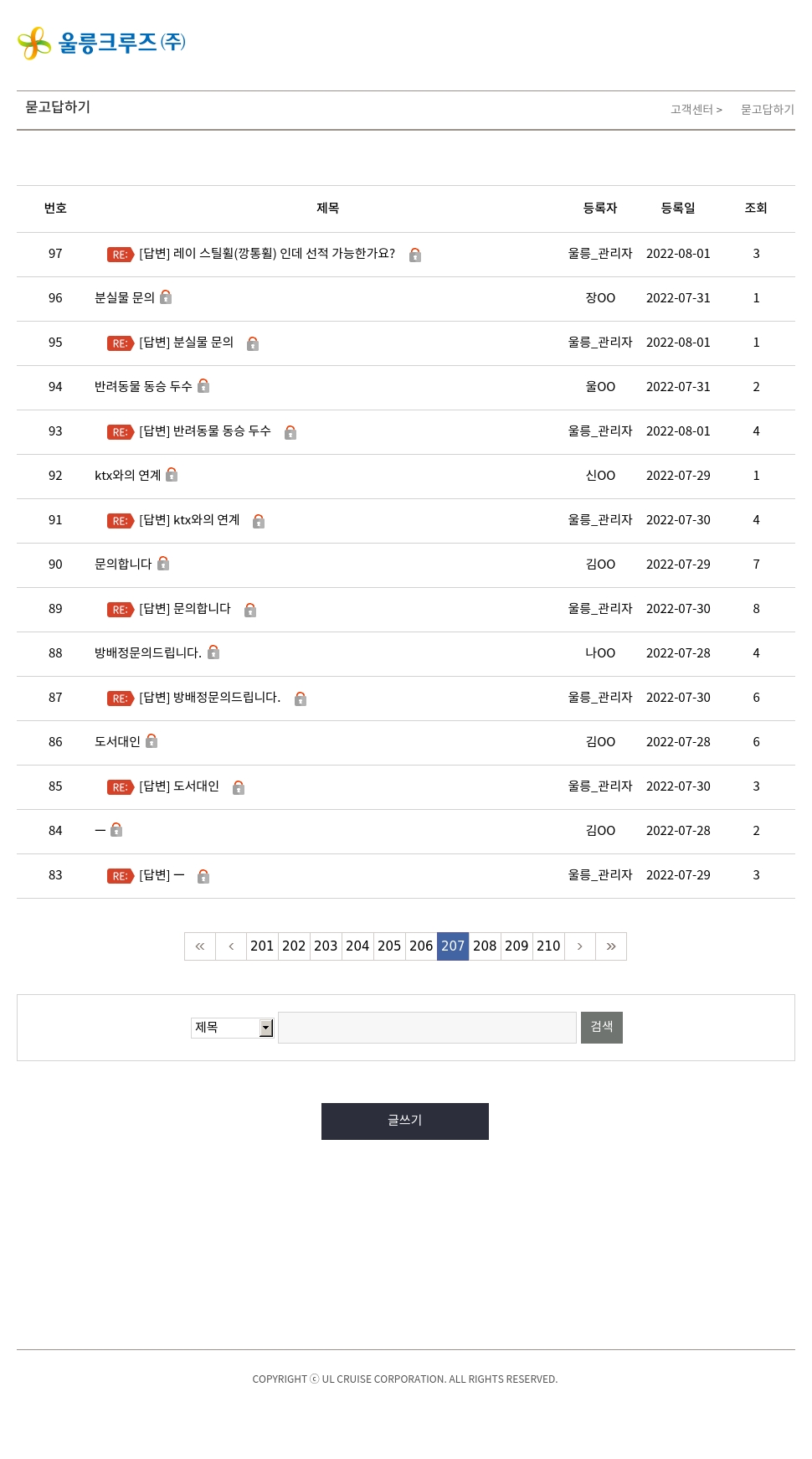Tap the 검색 search button
Image resolution: width=812 pixels, height=1459 pixels.
[602, 1028]
